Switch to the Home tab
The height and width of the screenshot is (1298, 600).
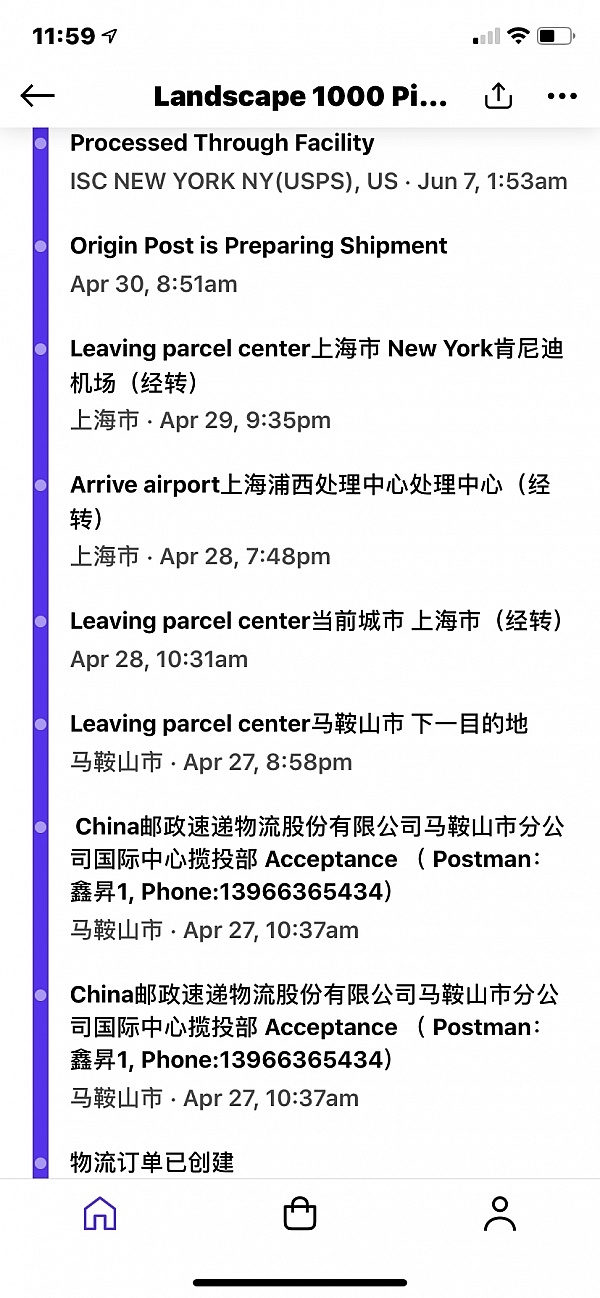100,1214
